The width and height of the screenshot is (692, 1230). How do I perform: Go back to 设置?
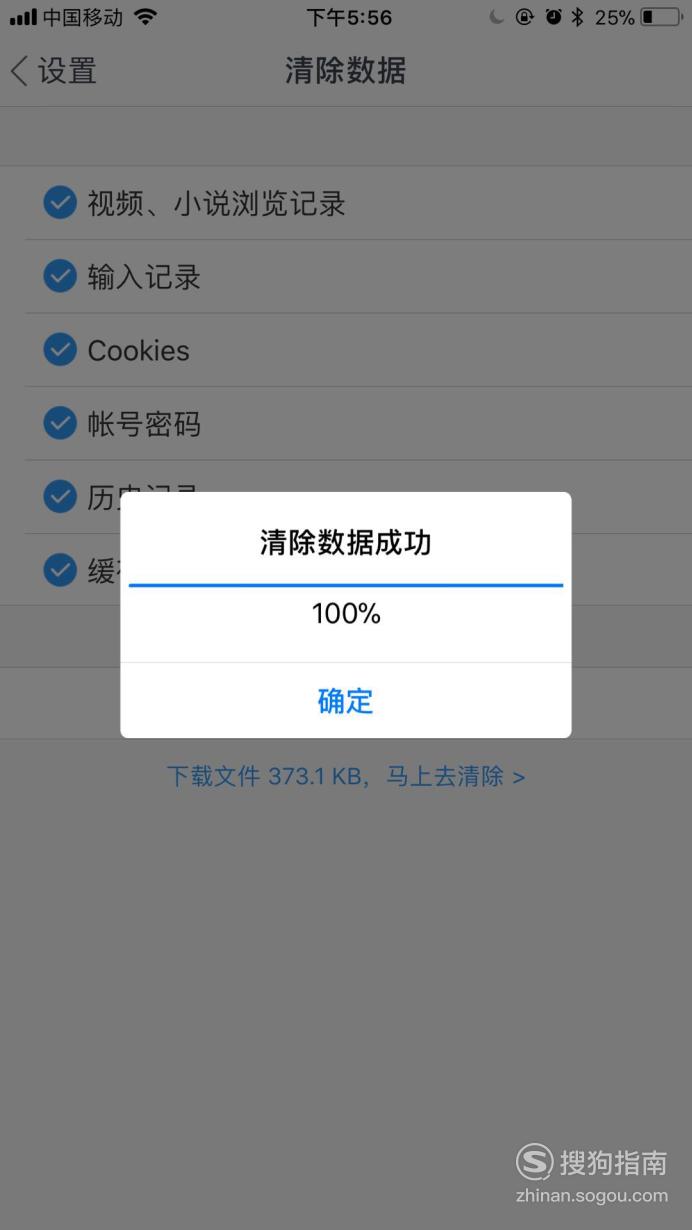[x=54, y=71]
